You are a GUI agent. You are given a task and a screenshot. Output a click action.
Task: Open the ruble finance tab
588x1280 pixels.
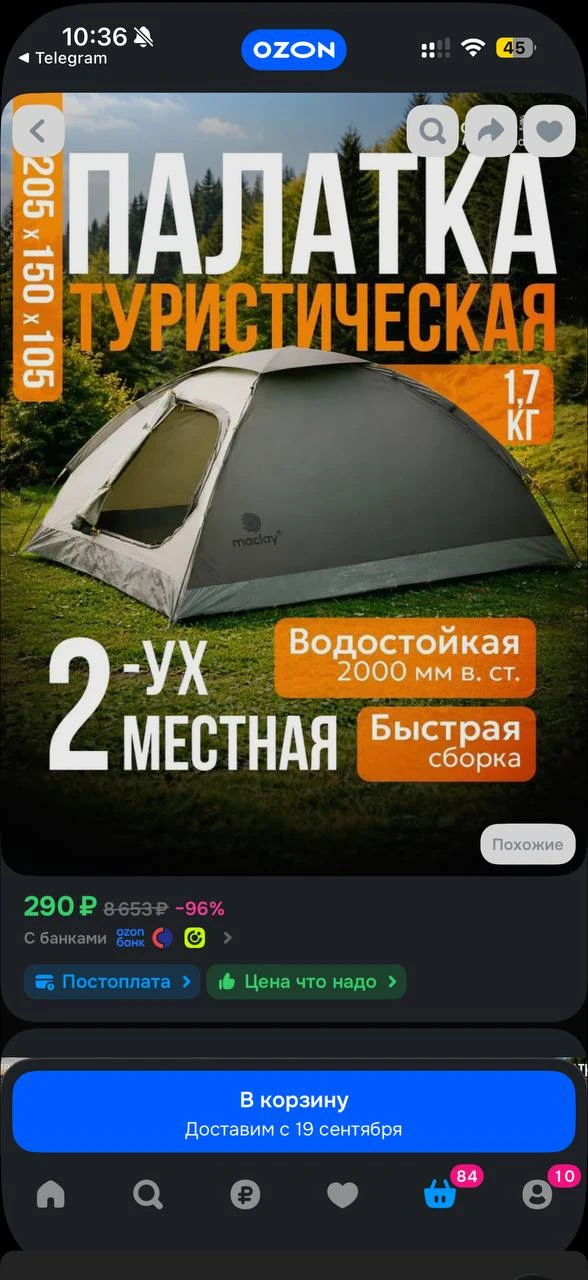pyautogui.click(x=245, y=1194)
